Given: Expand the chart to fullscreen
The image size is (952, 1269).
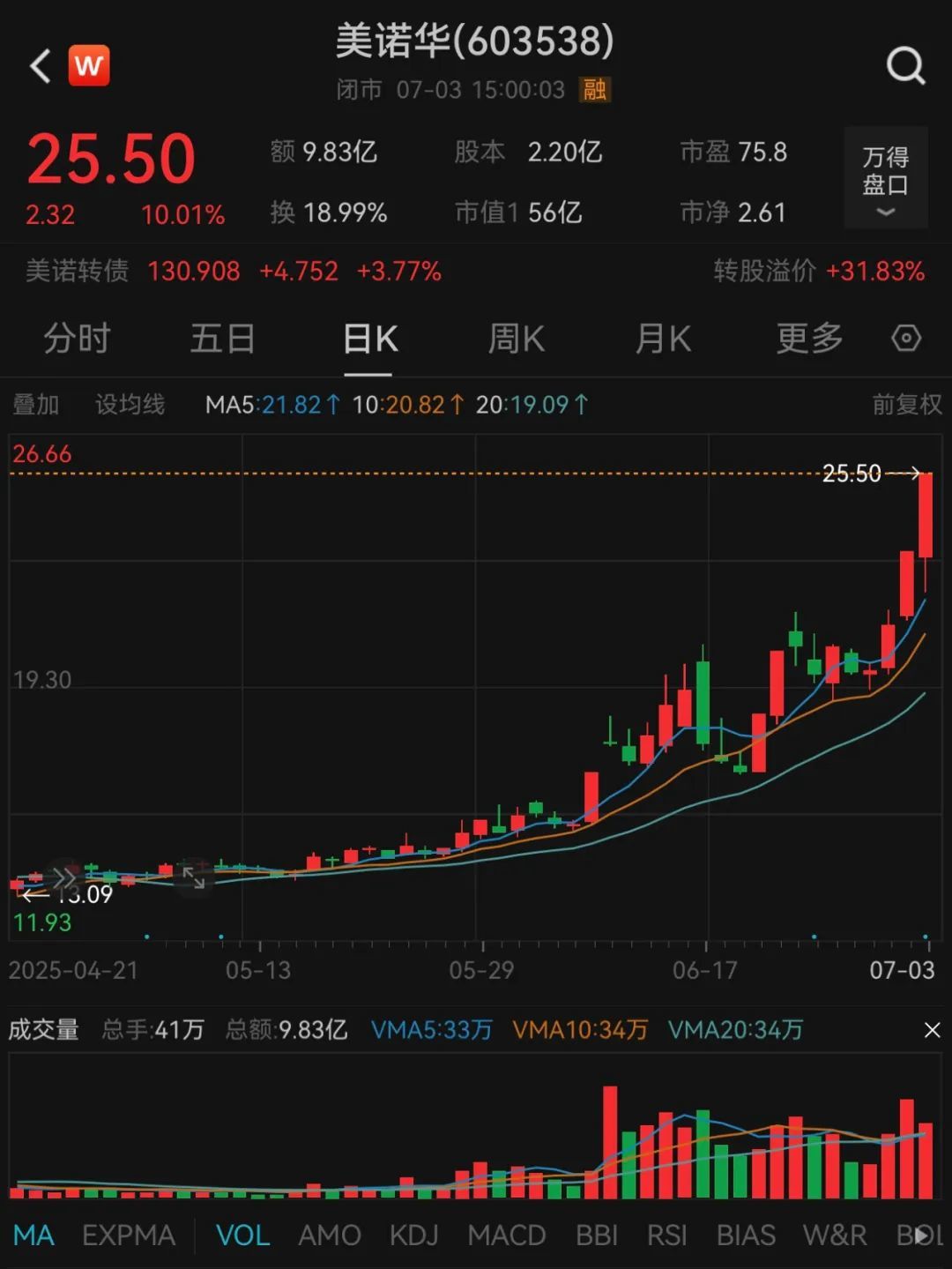Looking at the screenshot, I should [x=193, y=877].
